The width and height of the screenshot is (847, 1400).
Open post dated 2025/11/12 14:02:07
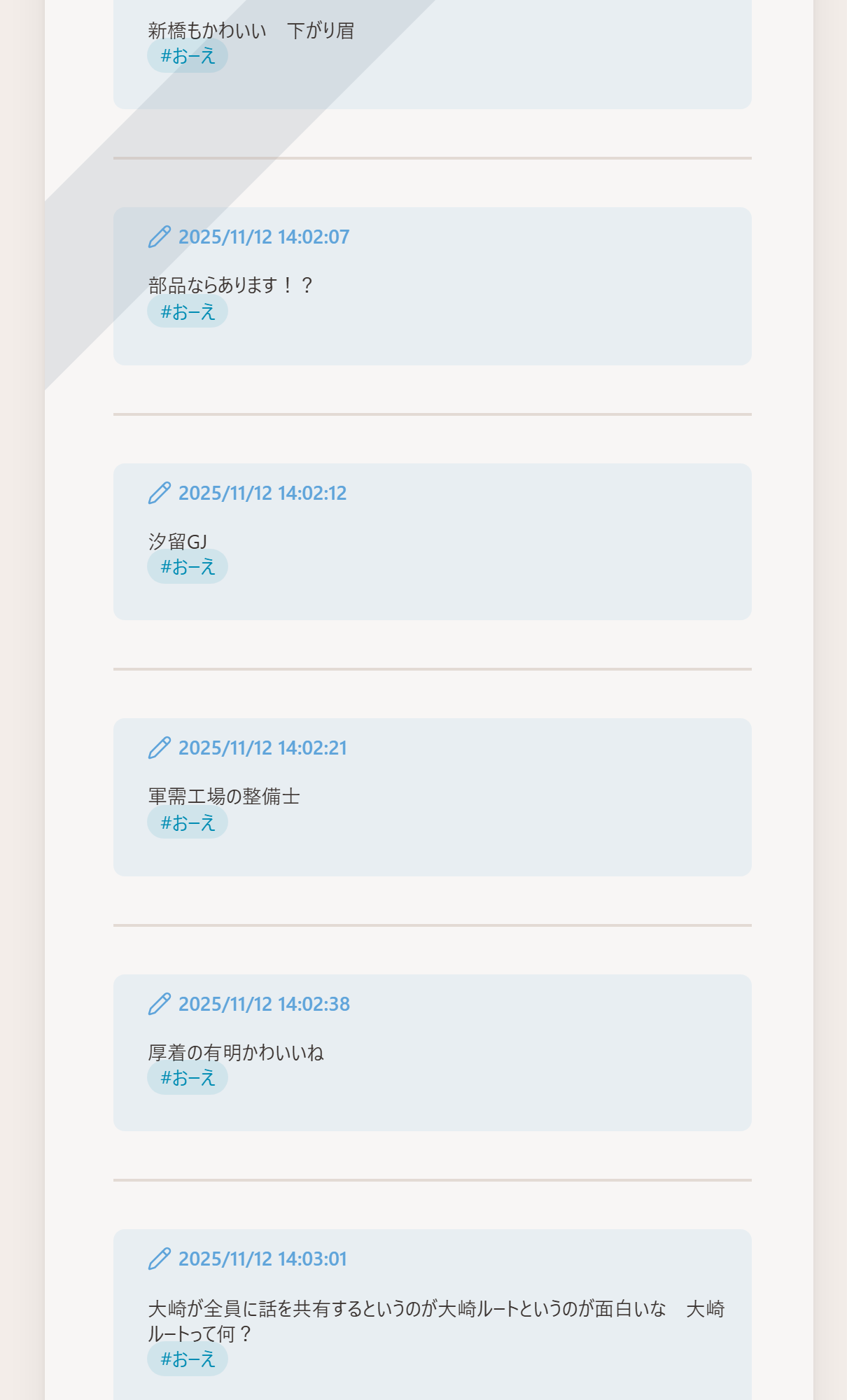tap(263, 237)
